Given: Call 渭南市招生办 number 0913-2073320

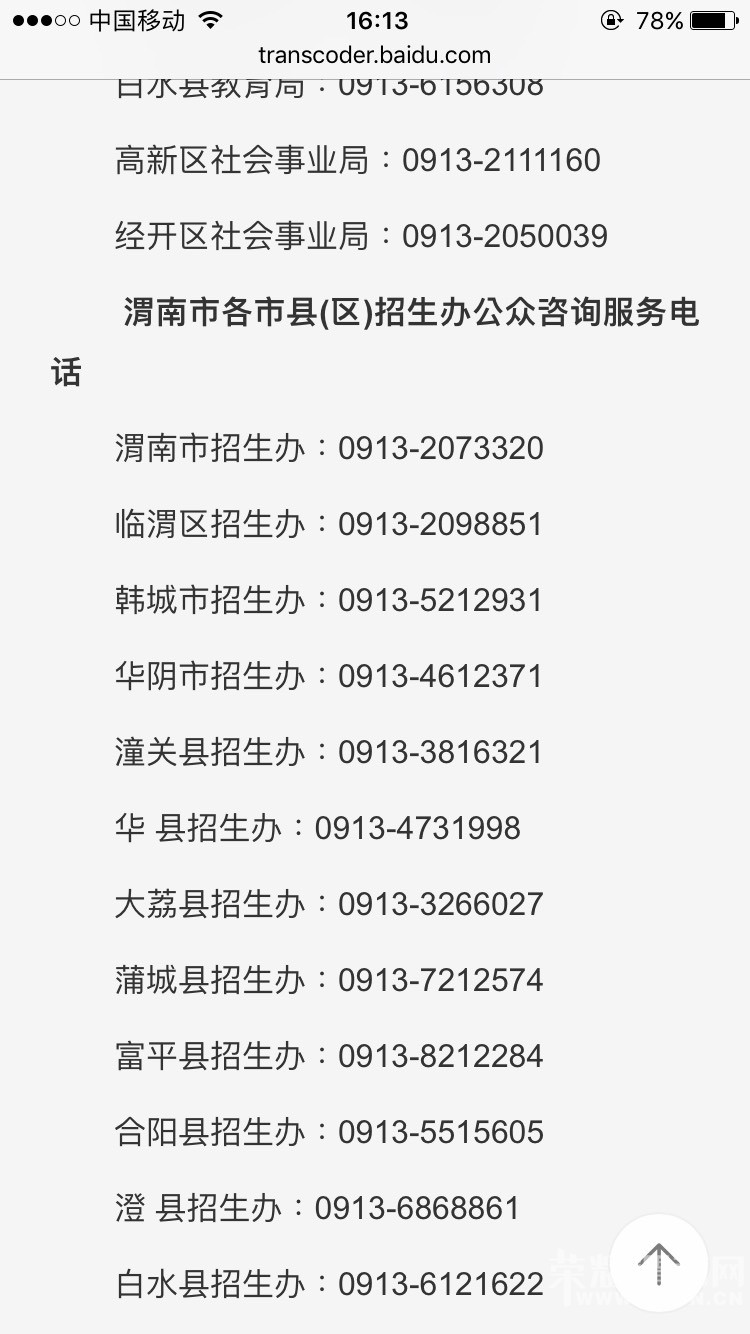Looking at the screenshot, I should pos(439,449).
